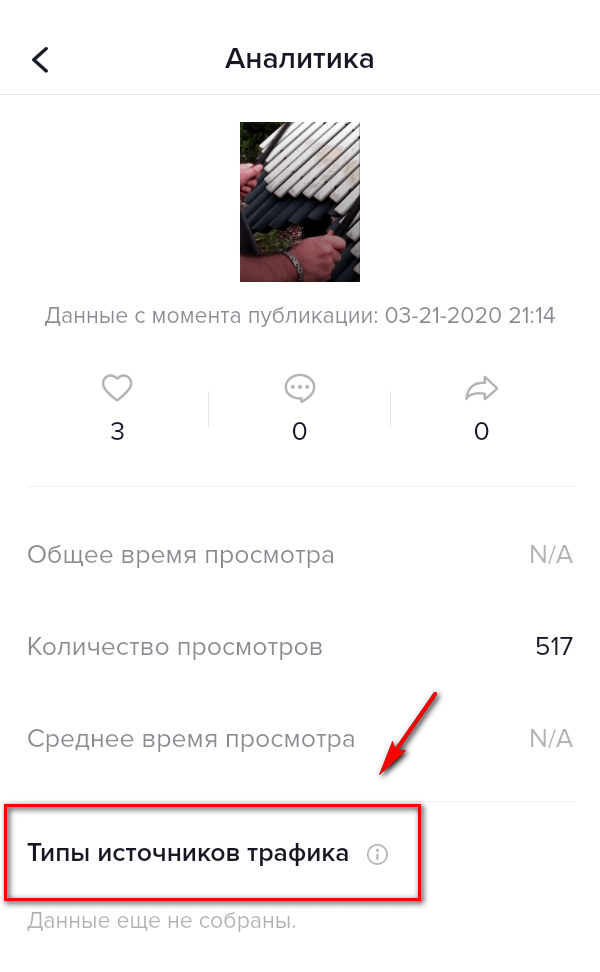Screen dimensions: 600x972
Task: Open the video thumbnail preview
Action: tap(300, 201)
